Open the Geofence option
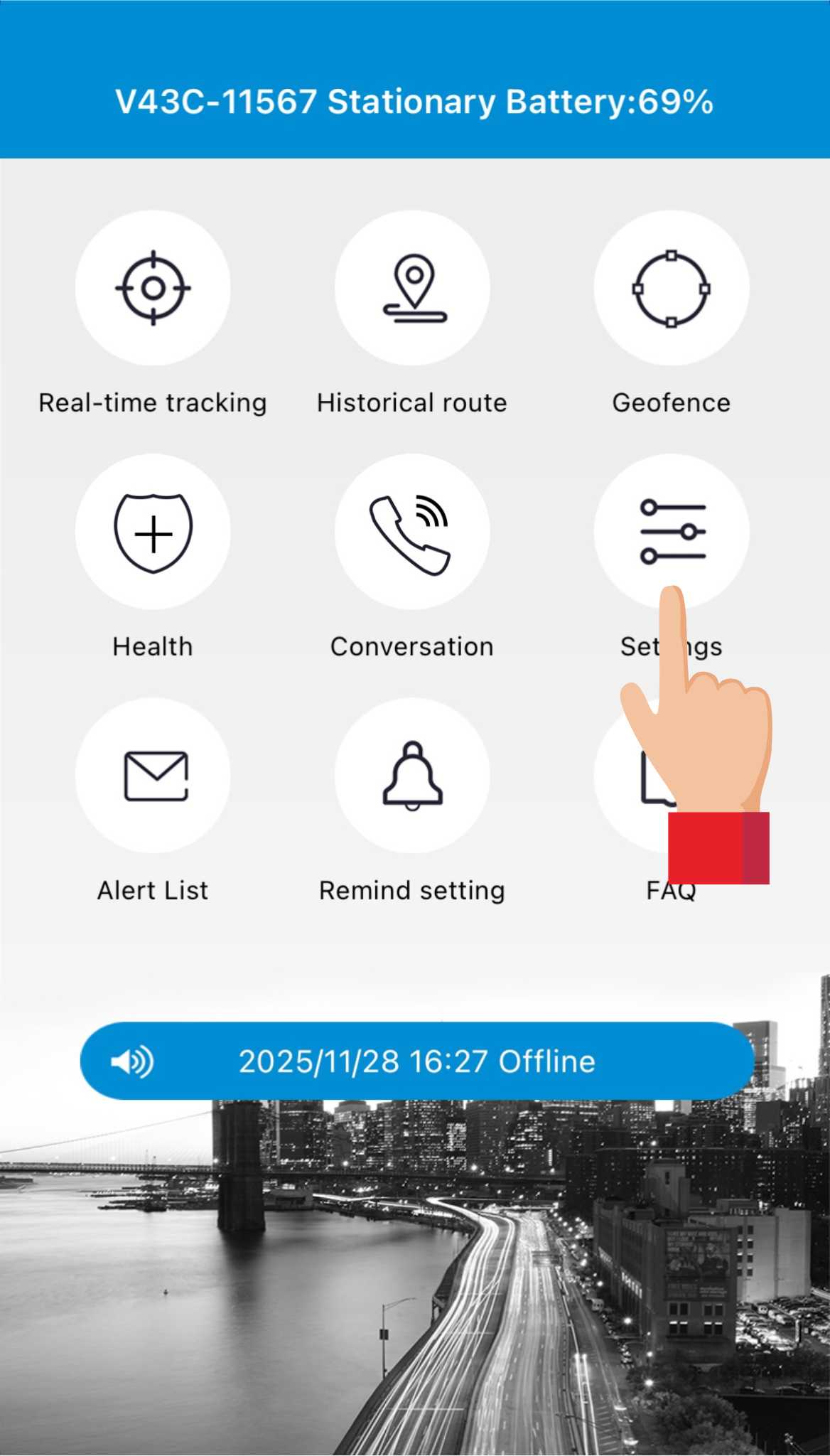 [x=671, y=288]
